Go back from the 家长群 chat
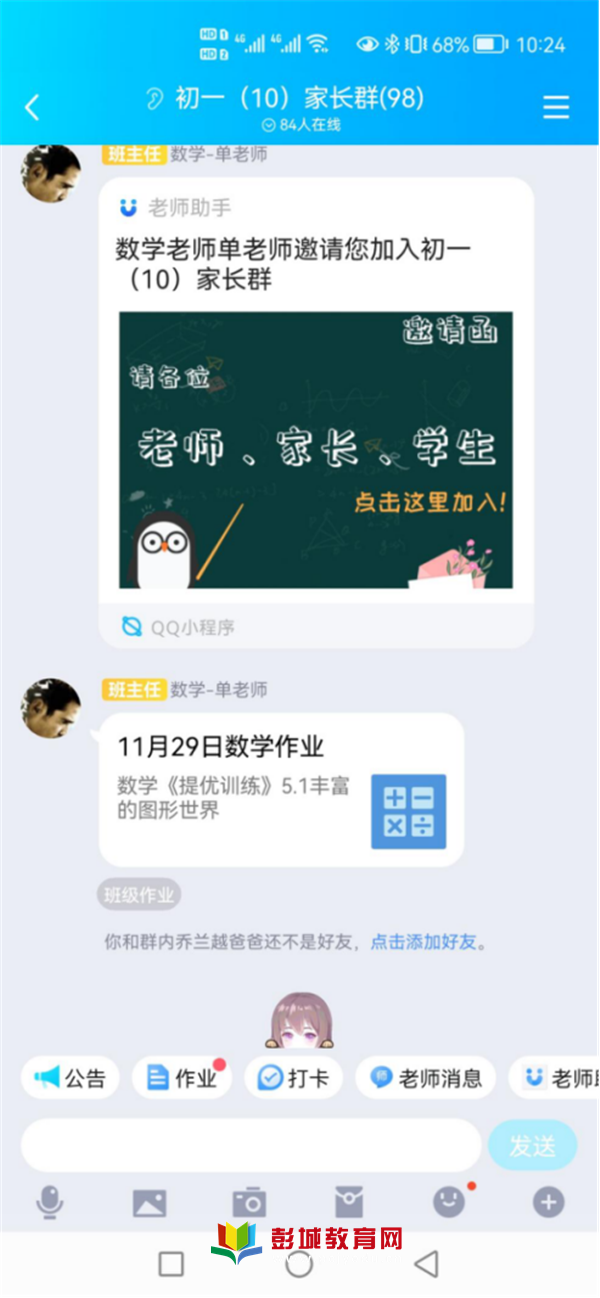The width and height of the screenshot is (600, 1298). [32, 107]
